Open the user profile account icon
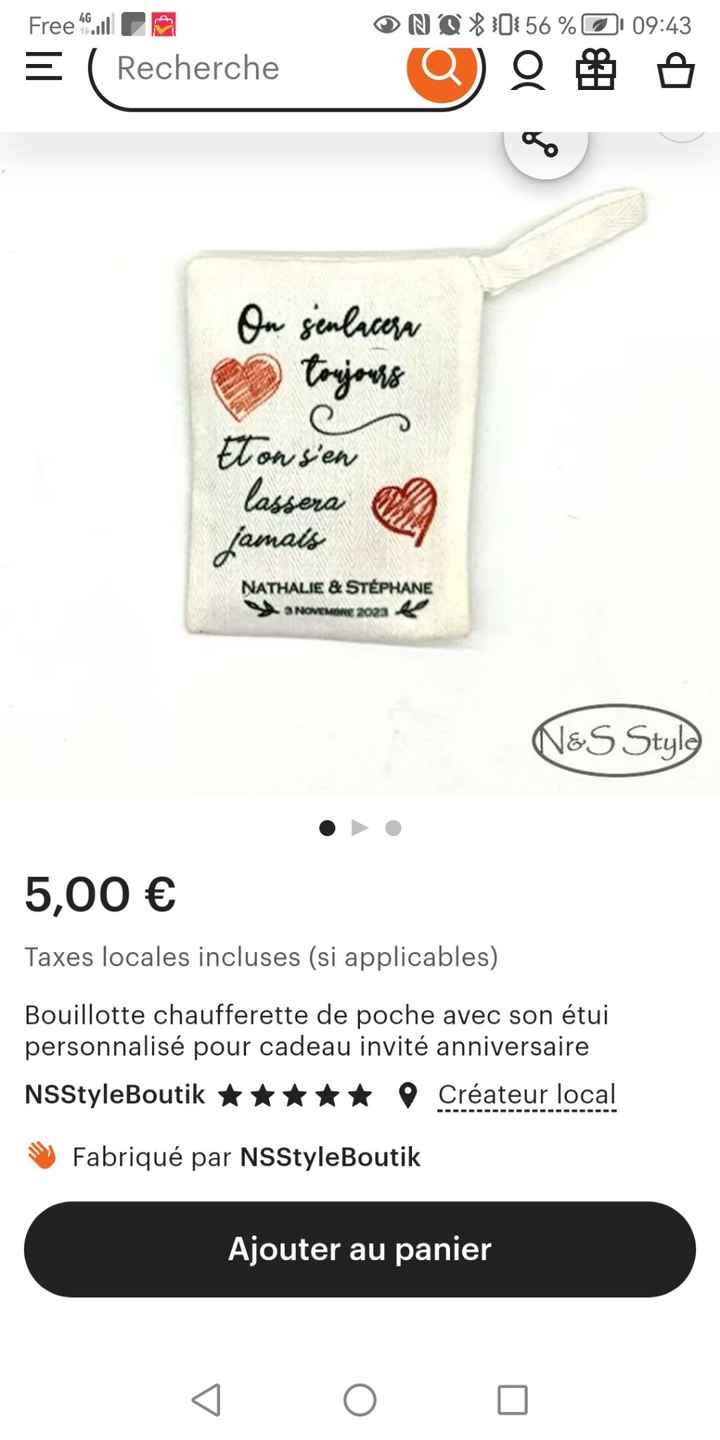Image resolution: width=720 pixels, height=1440 pixels. pyautogui.click(x=527, y=68)
